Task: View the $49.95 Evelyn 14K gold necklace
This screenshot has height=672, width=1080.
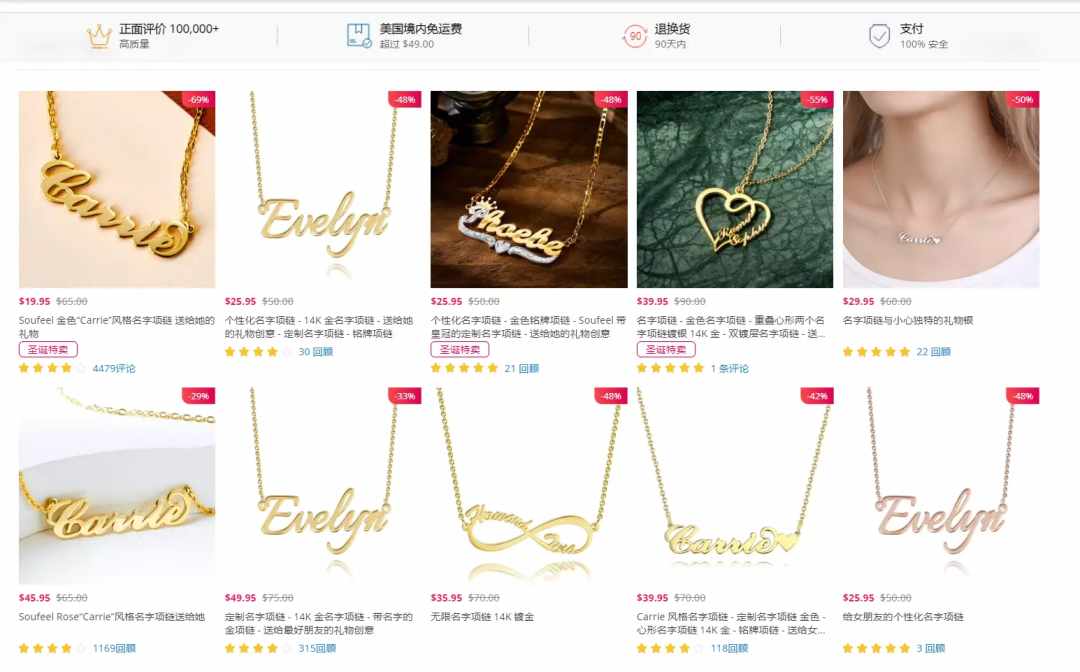Action: pyautogui.click(x=323, y=485)
